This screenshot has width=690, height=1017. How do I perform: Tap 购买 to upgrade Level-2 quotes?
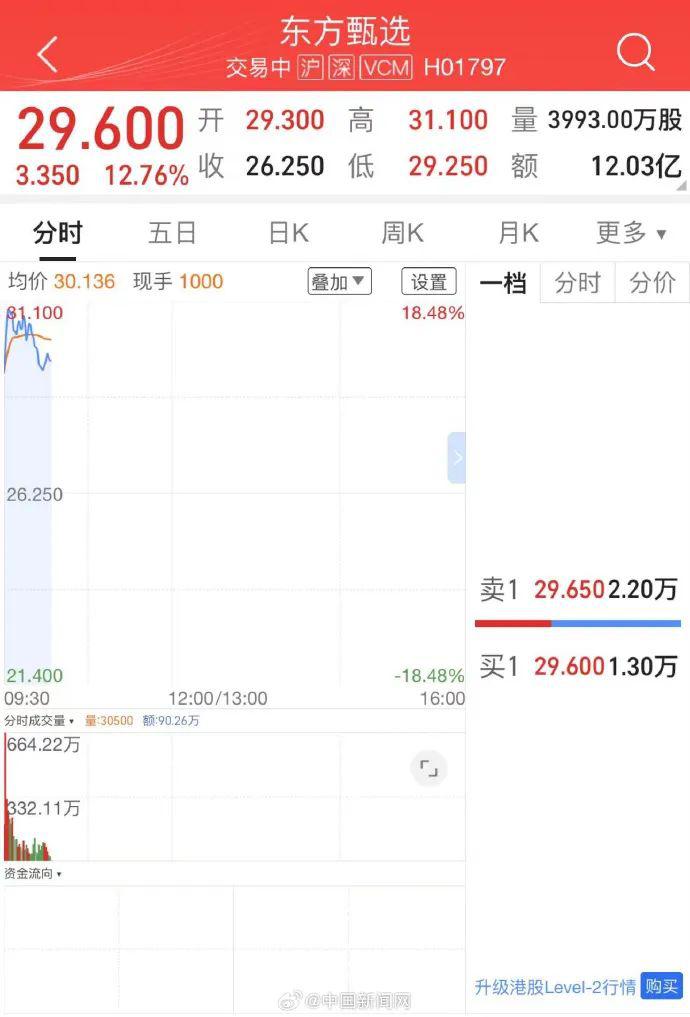(x=662, y=986)
